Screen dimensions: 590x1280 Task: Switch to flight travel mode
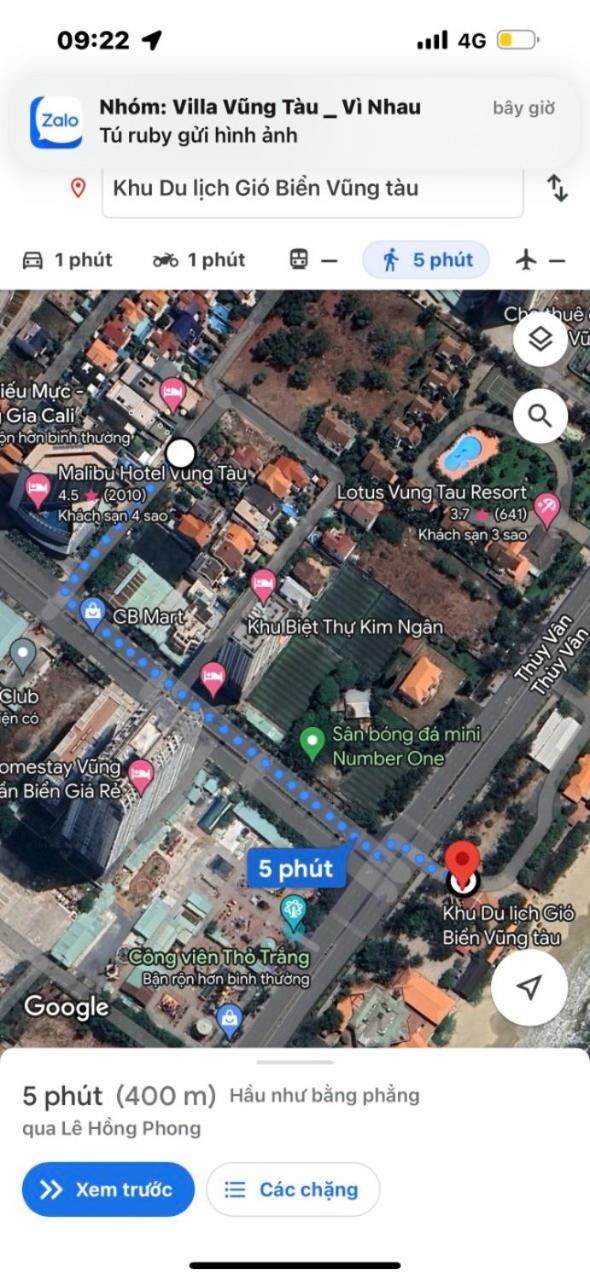pyautogui.click(x=541, y=260)
